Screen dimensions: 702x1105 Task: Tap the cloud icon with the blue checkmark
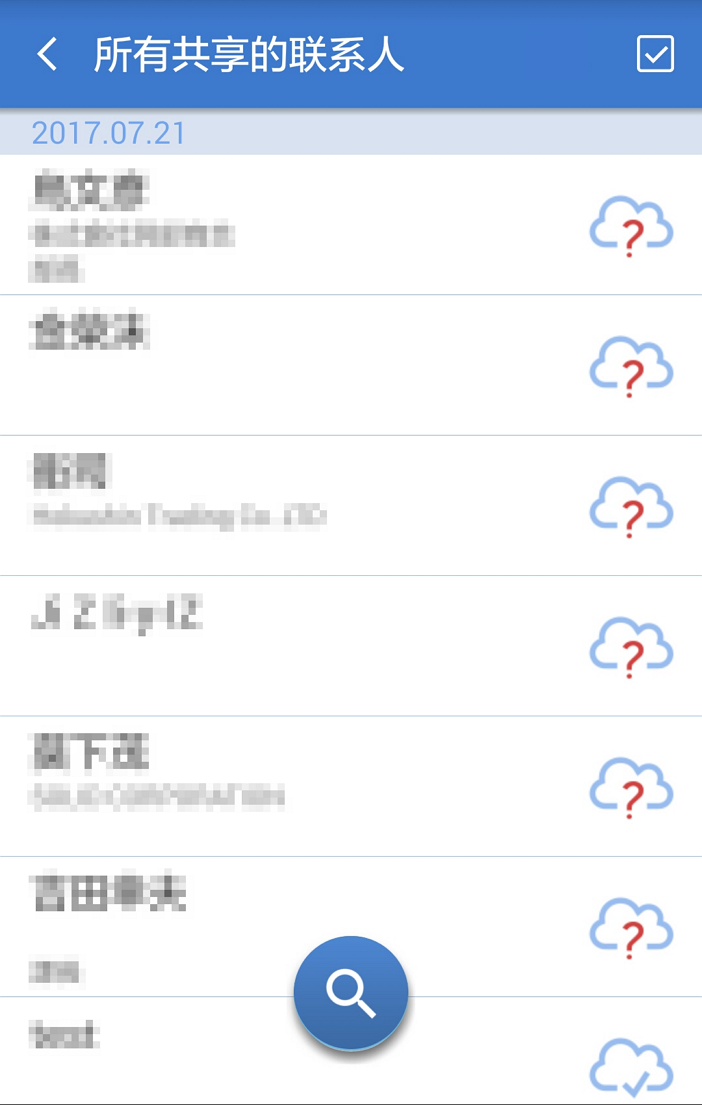click(631, 1066)
